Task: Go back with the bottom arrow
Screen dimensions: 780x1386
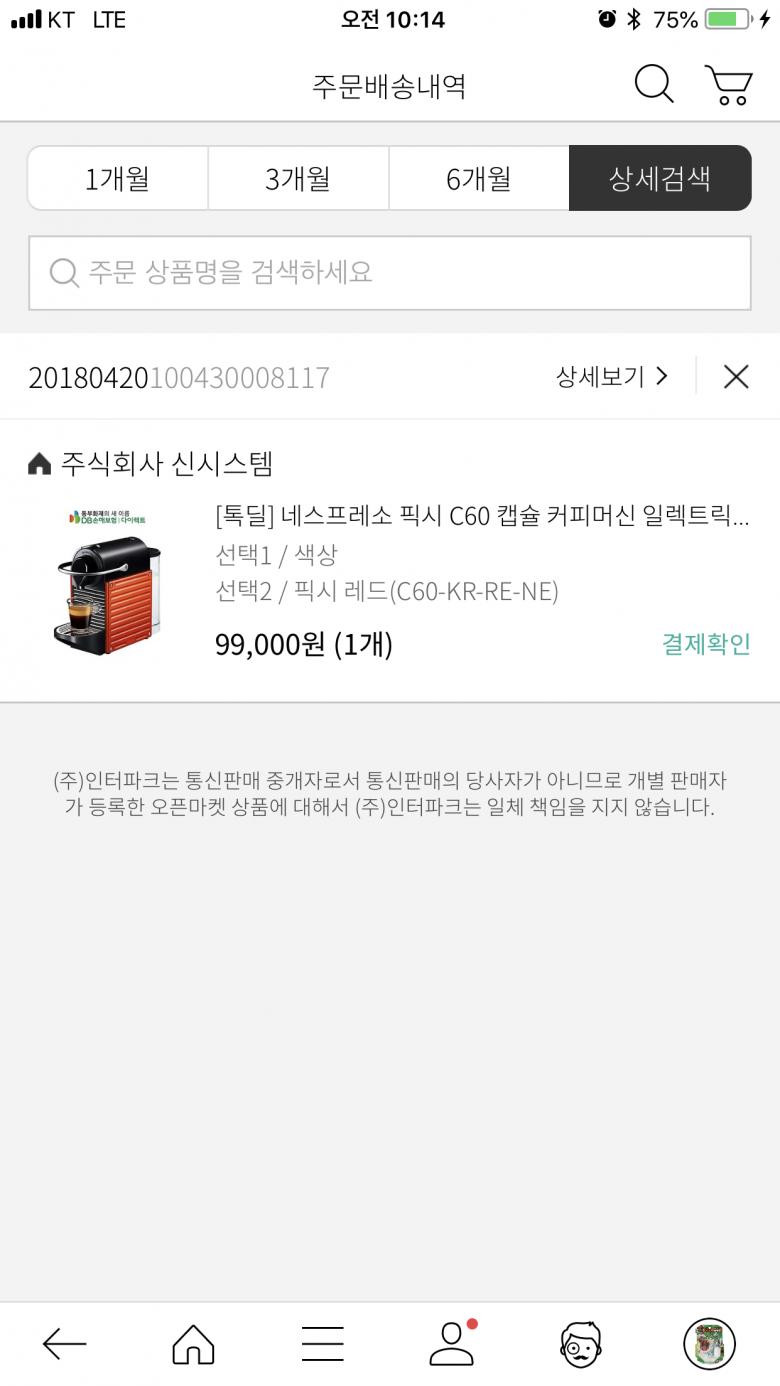Action: 64,1344
